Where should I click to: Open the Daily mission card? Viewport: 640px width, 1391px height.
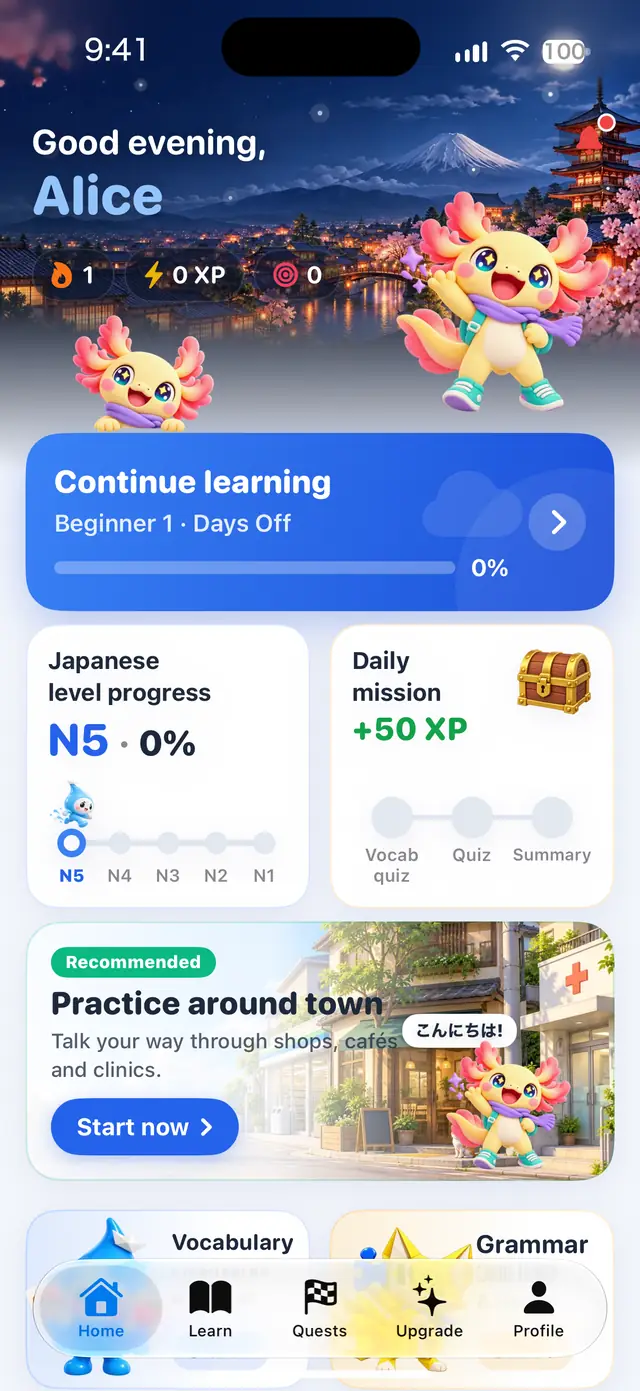[472, 766]
